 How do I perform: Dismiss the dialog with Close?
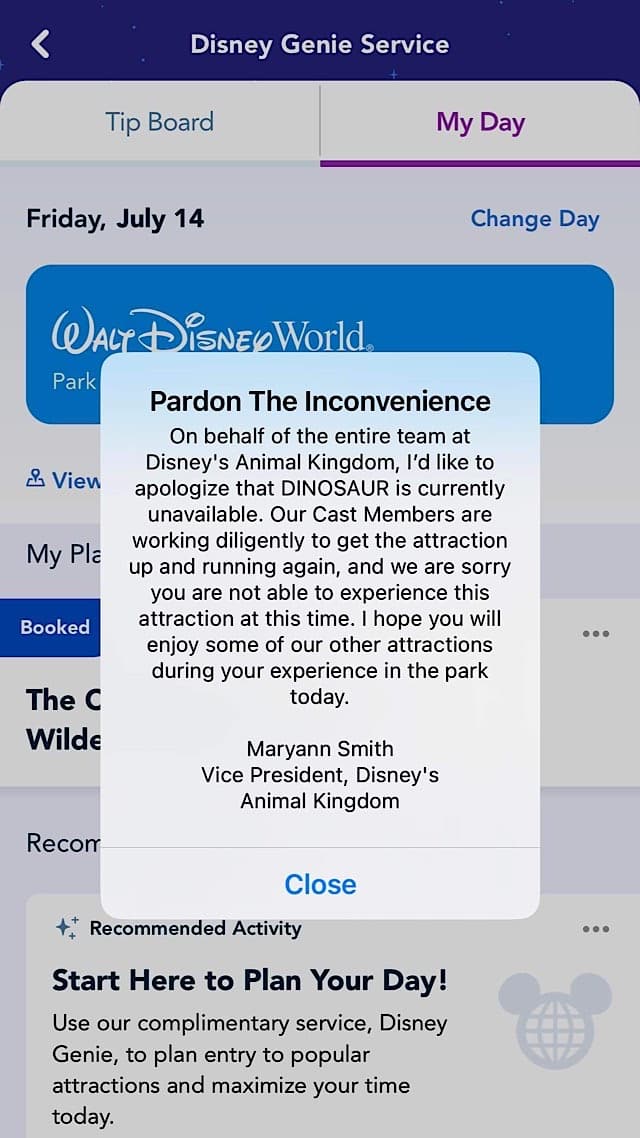(320, 884)
